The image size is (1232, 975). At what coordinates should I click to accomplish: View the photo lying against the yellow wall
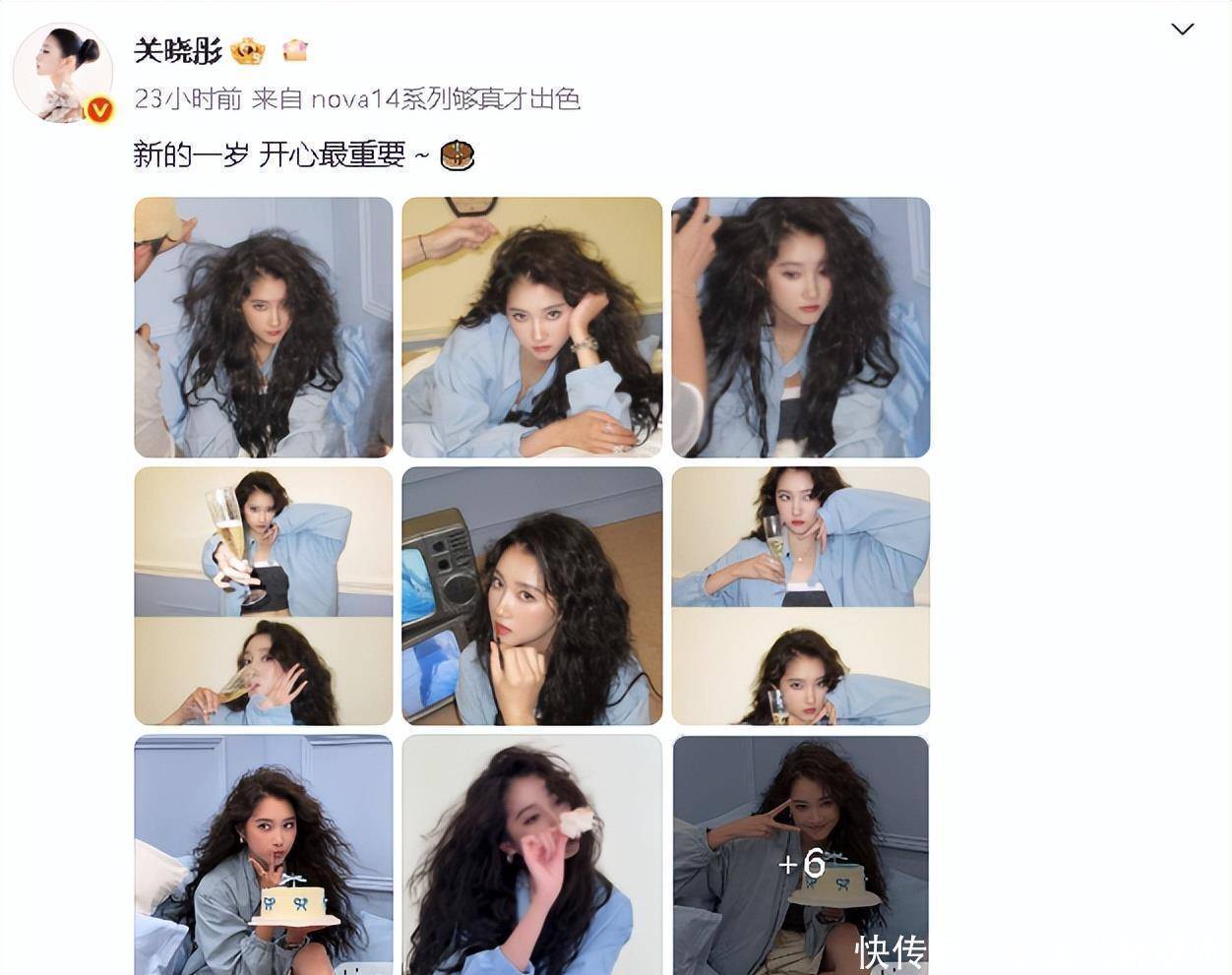click(531, 327)
